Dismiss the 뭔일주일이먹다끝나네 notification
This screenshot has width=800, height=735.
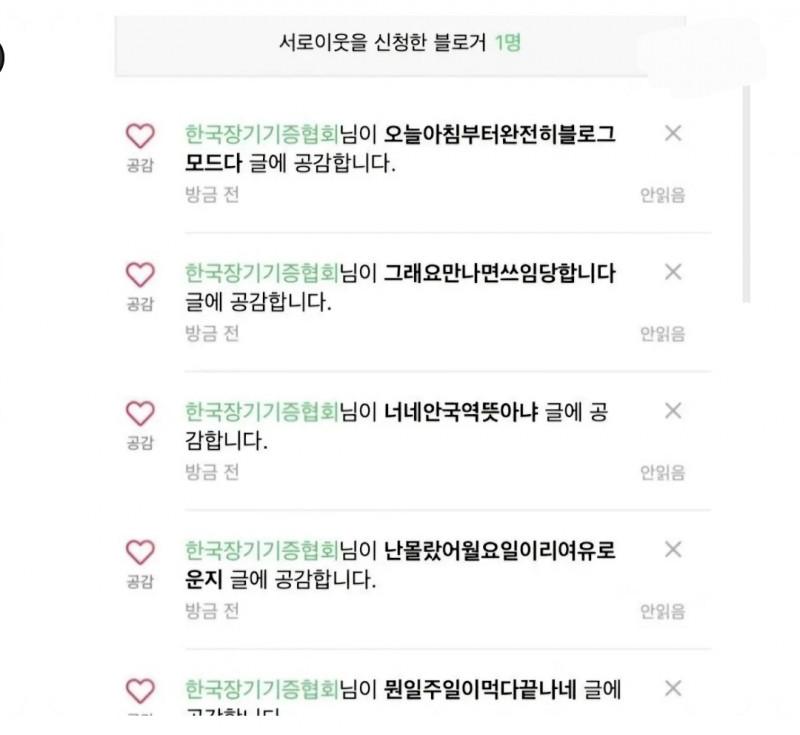[x=673, y=688]
